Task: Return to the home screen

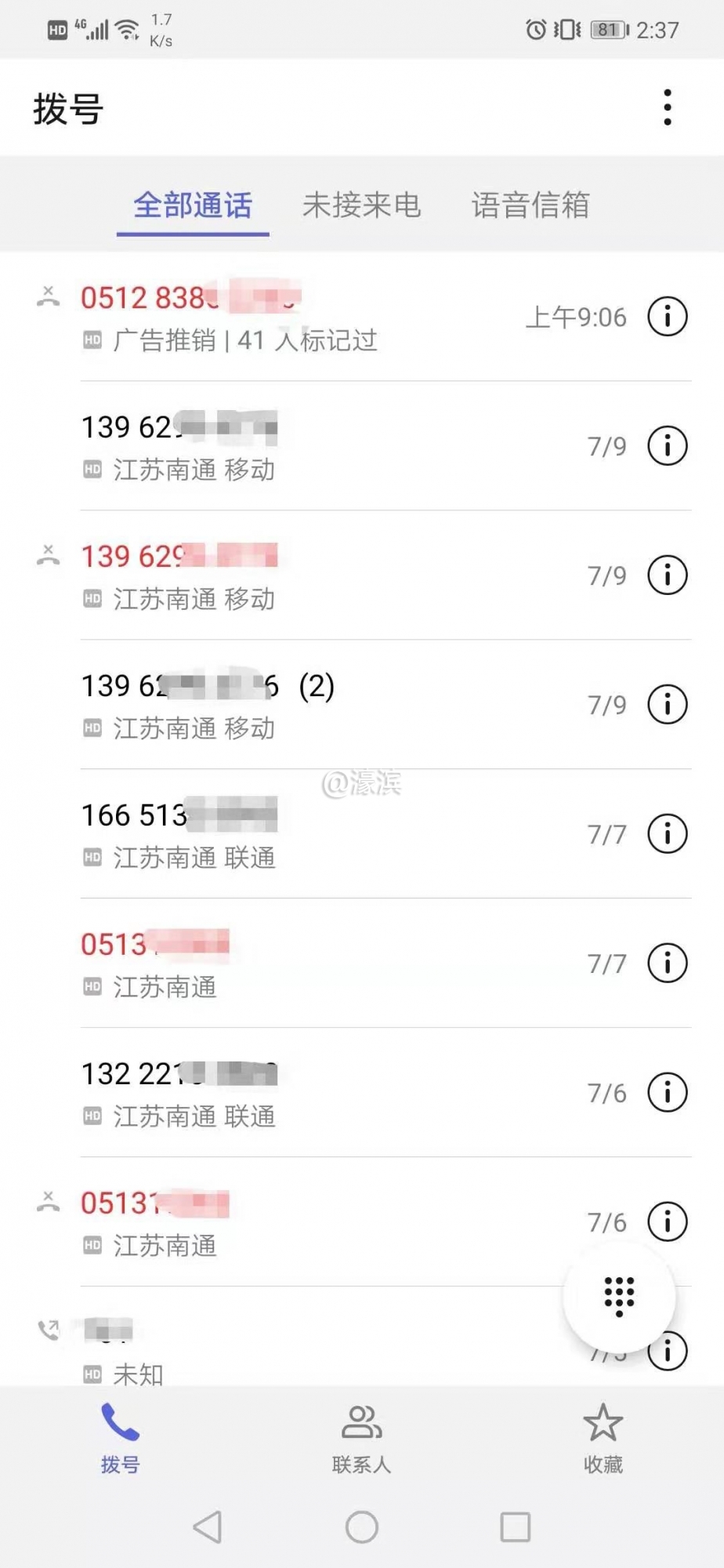Action: (361, 1527)
